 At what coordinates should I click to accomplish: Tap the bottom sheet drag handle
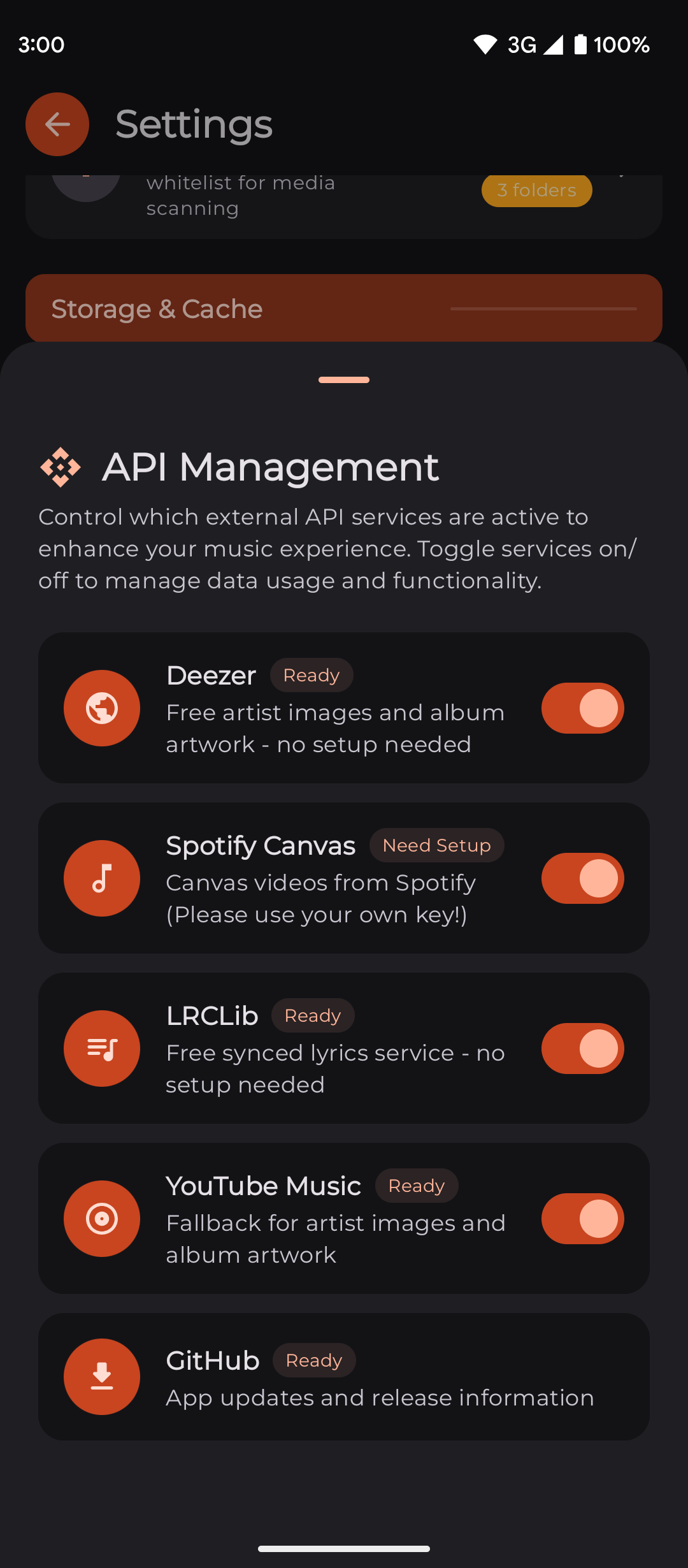click(x=344, y=380)
